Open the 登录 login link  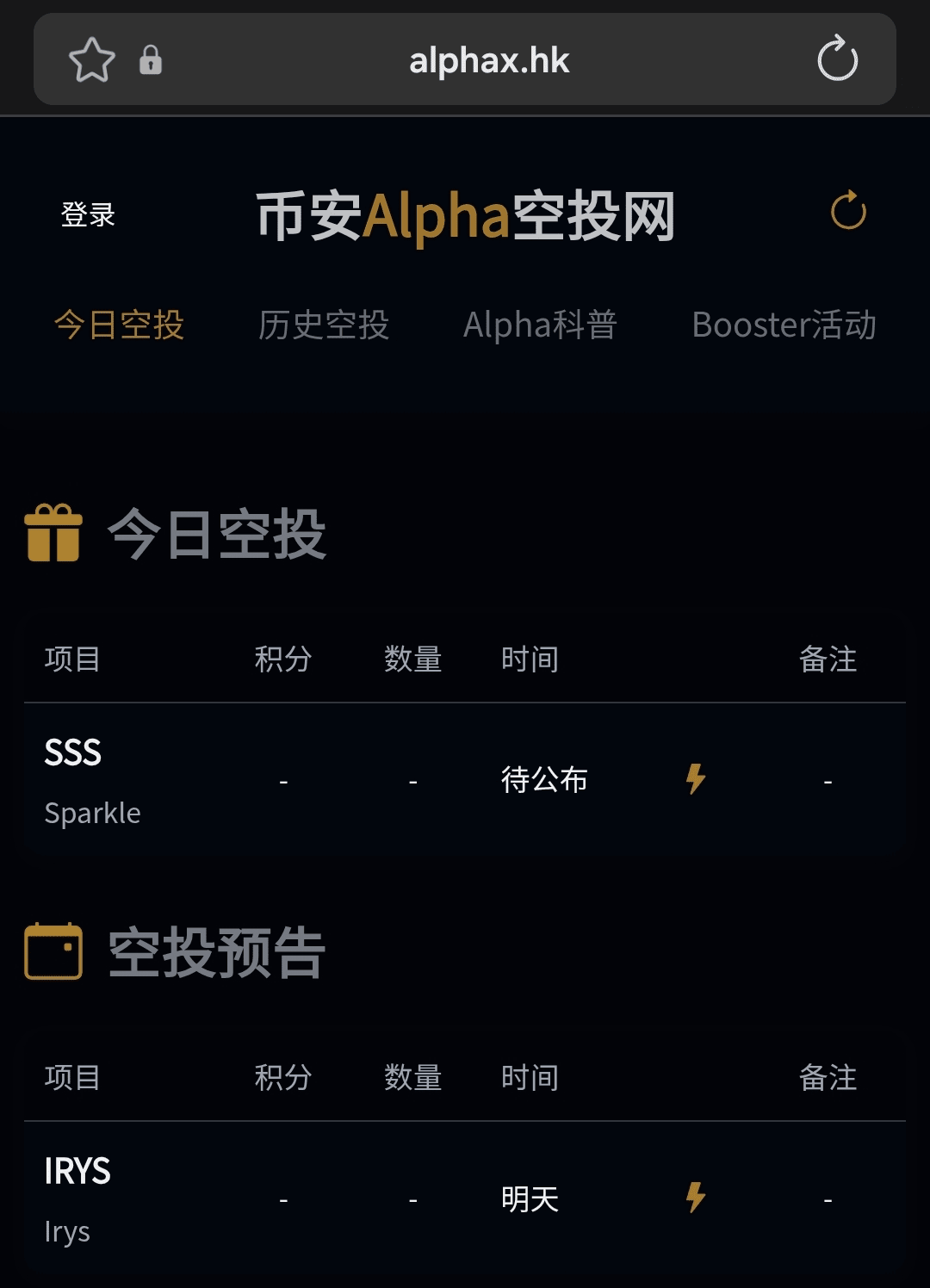pos(88,214)
